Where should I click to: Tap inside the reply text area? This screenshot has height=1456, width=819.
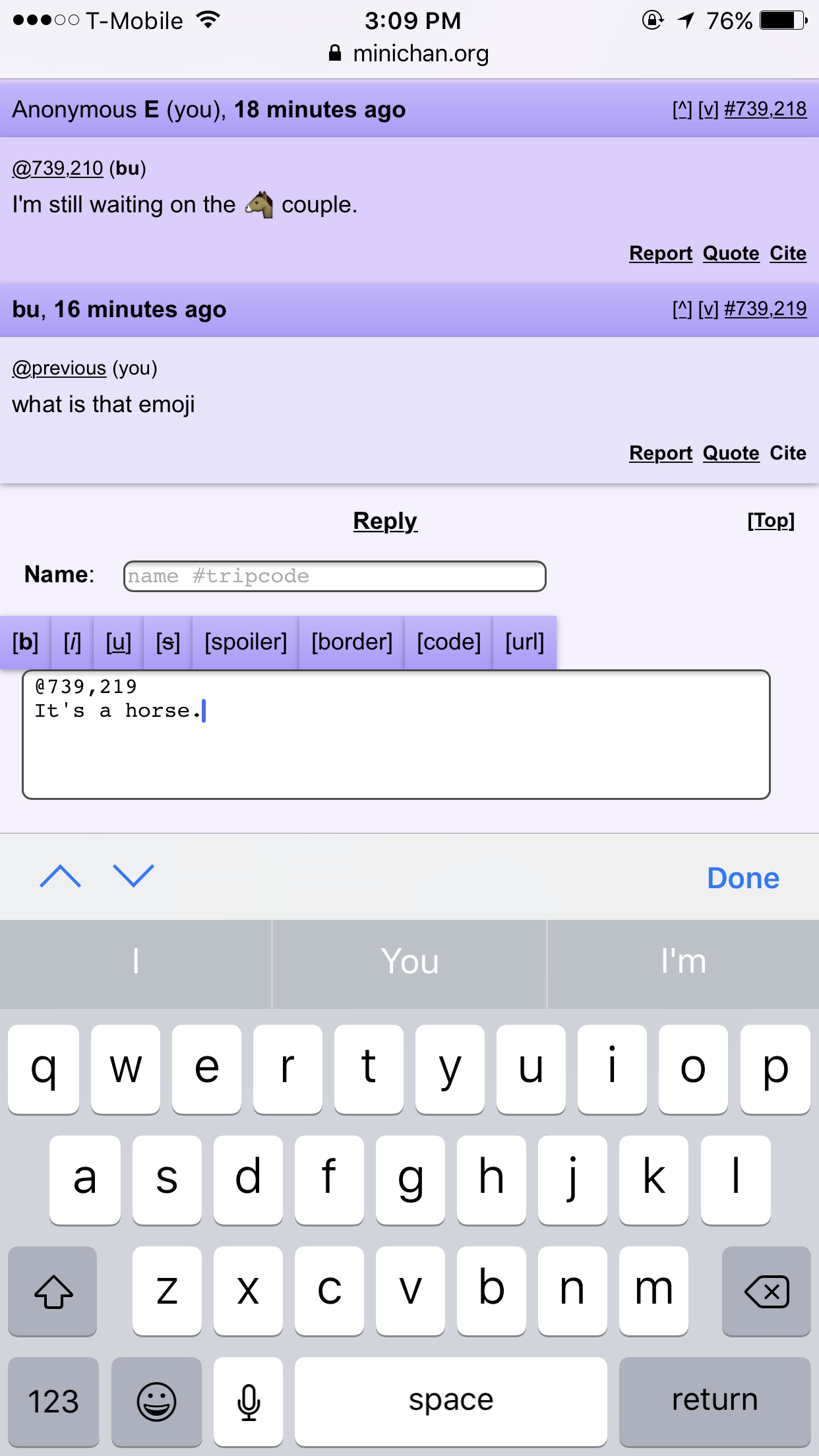(x=396, y=735)
